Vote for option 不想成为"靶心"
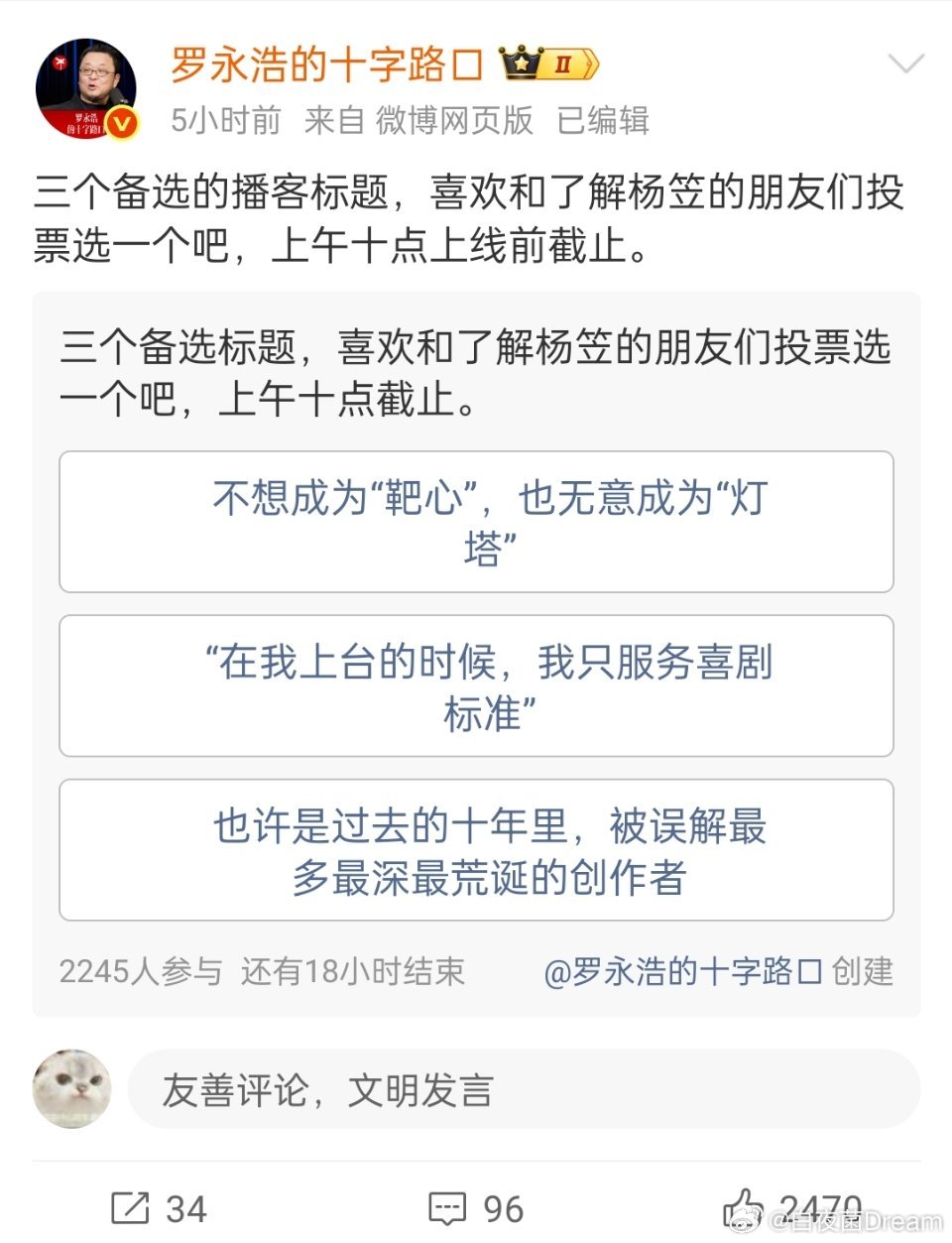The width and height of the screenshot is (952, 1243). [x=474, y=521]
